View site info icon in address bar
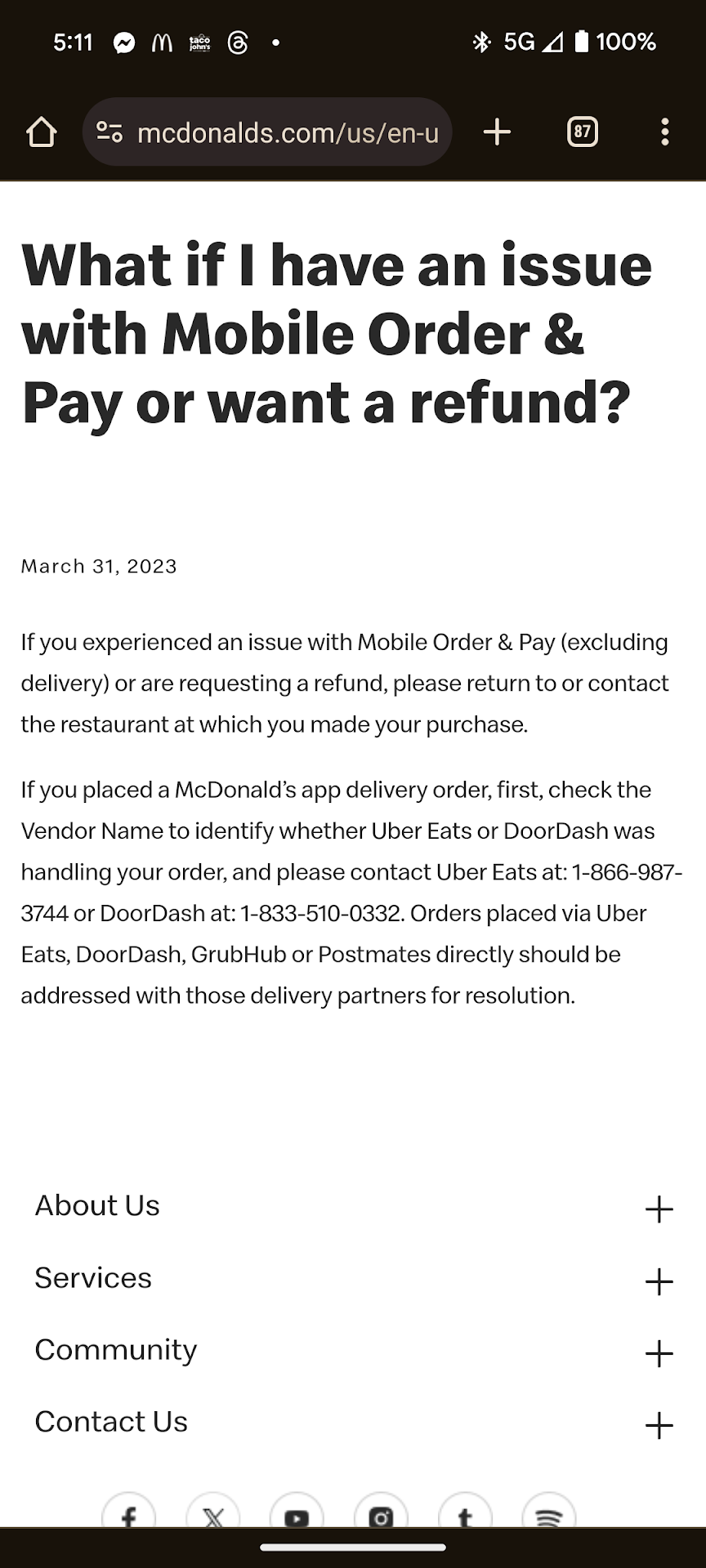 [109, 132]
